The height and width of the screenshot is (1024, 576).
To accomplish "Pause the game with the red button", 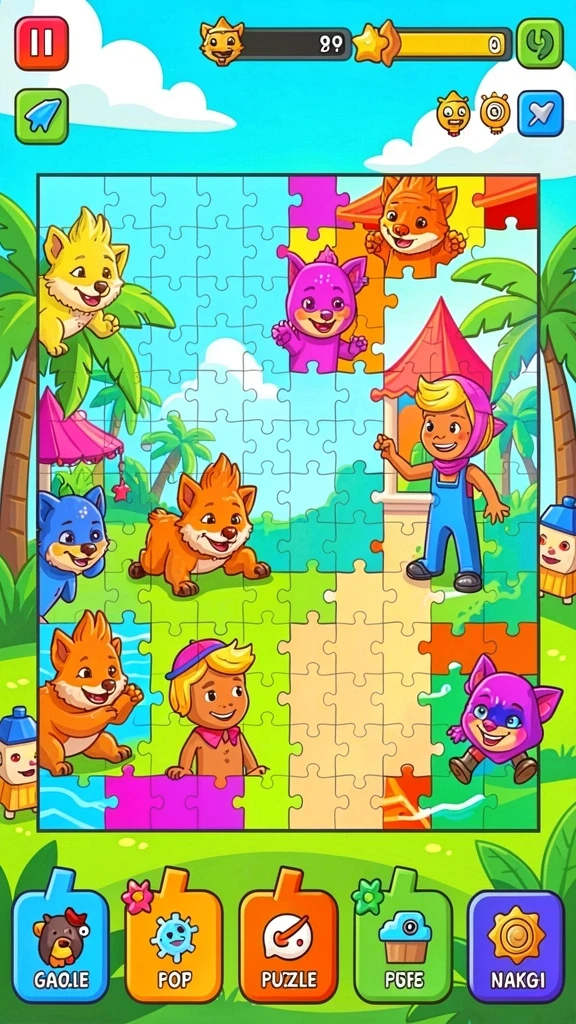I will [42, 44].
